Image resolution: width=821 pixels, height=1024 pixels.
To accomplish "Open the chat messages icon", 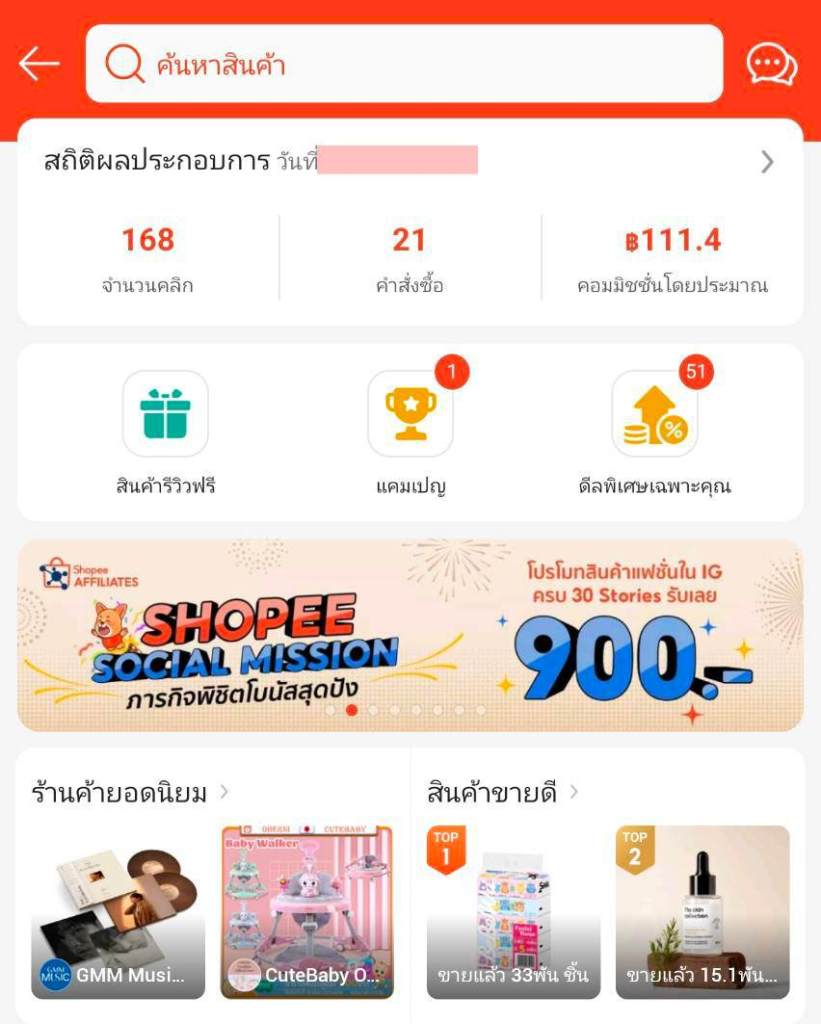I will (771, 65).
